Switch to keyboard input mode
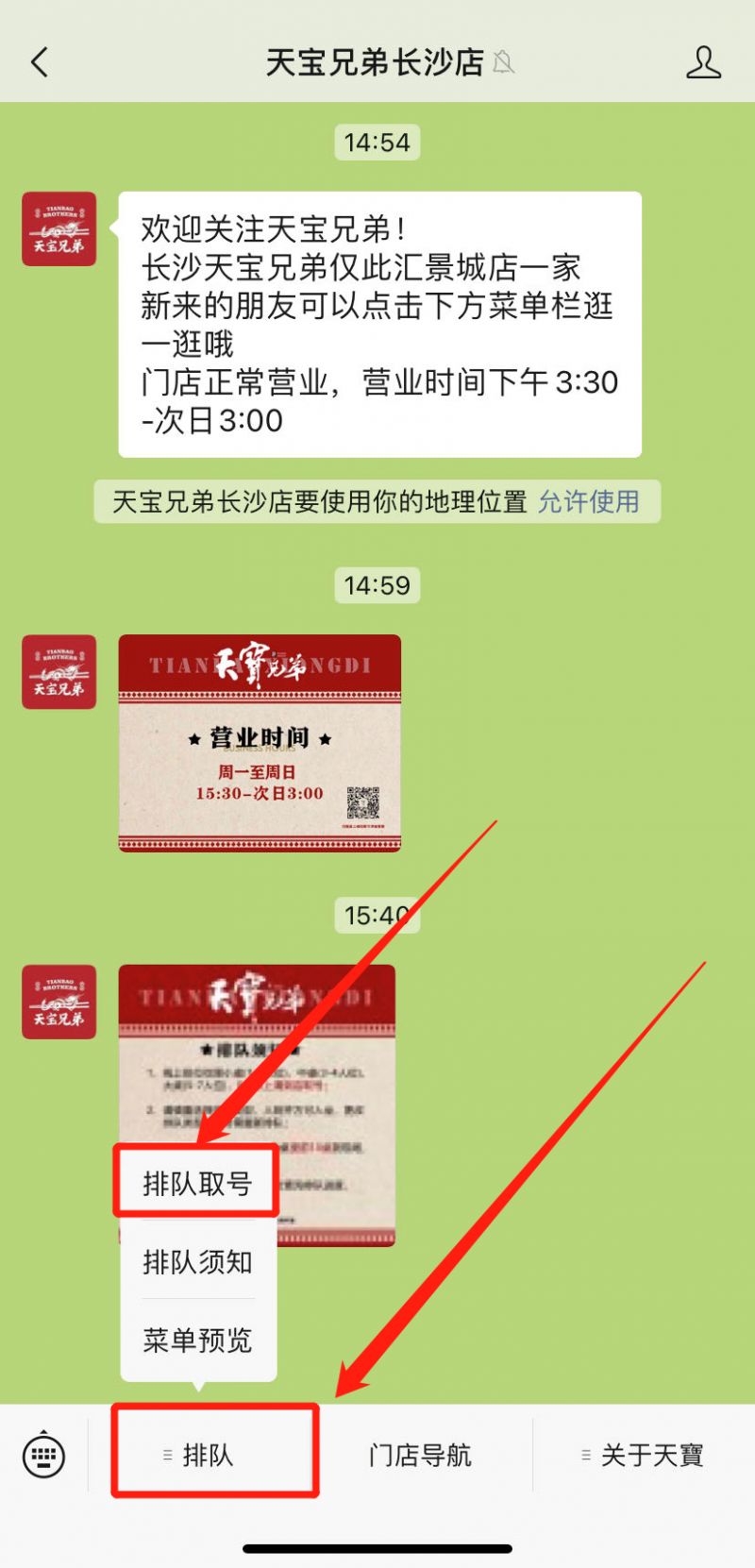 (43, 1455)
